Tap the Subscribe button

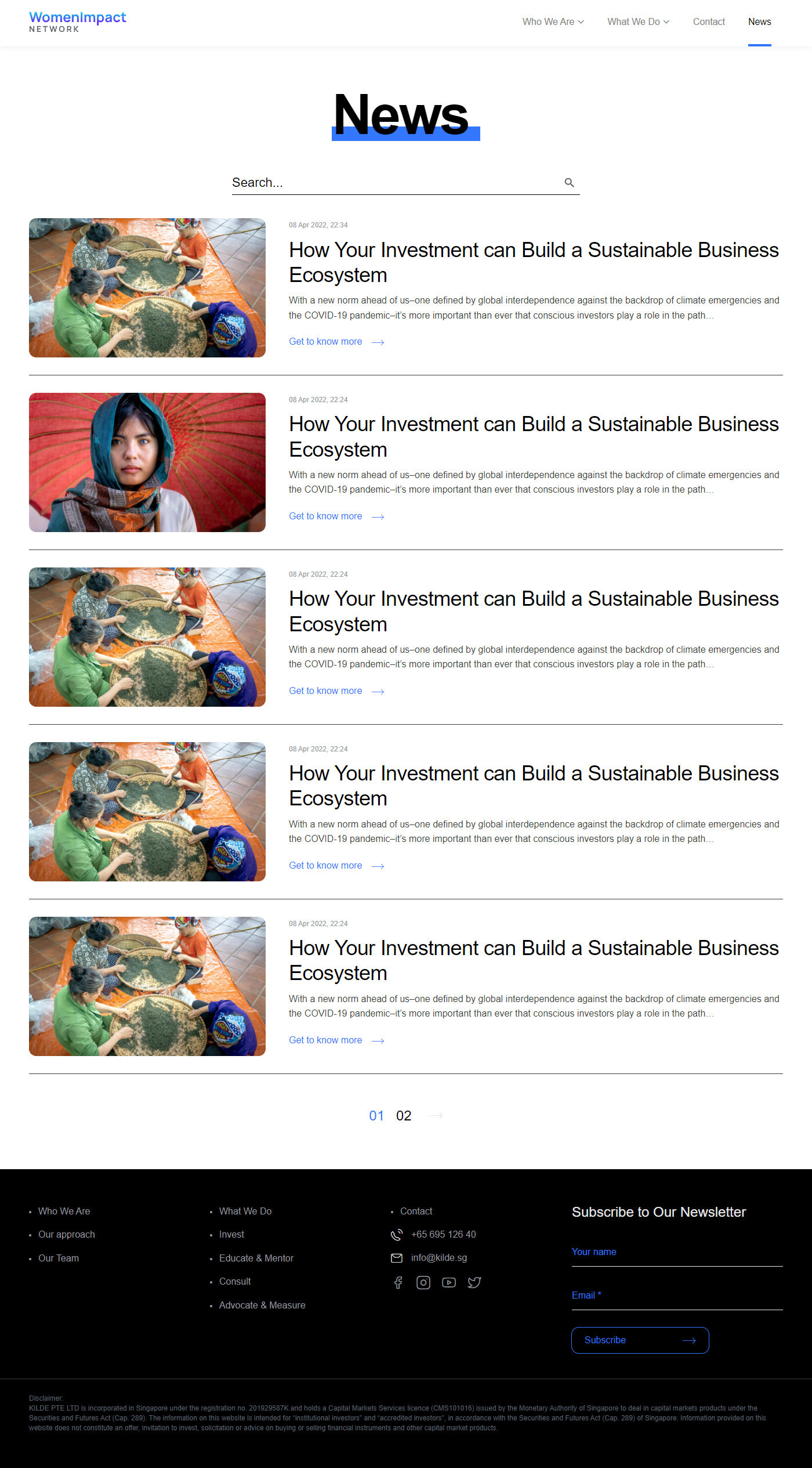click(640, 1340)
